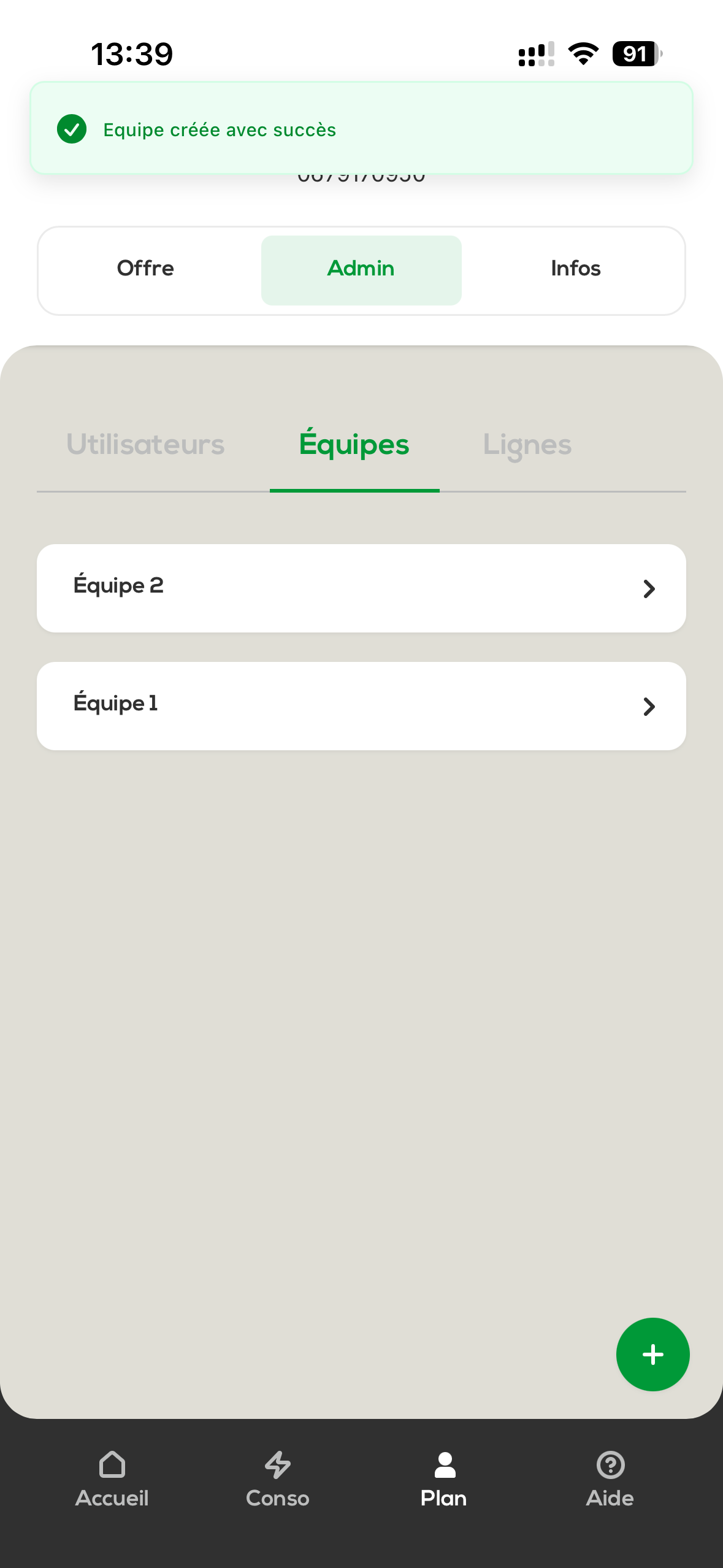Switch to the Lignes tab

click(x=527, y=445)
